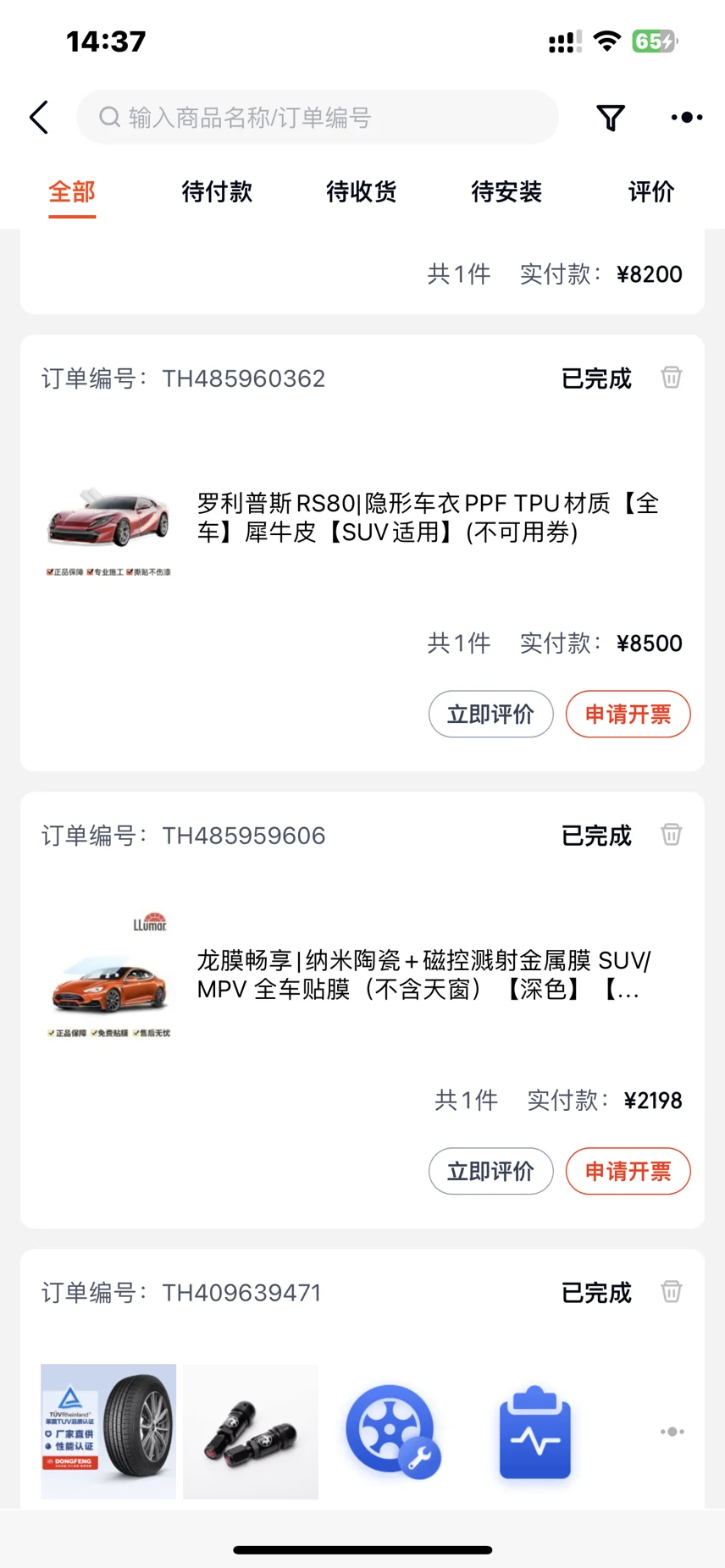
Task: Show more items in order TH409639471
Action: [672, 1432]
